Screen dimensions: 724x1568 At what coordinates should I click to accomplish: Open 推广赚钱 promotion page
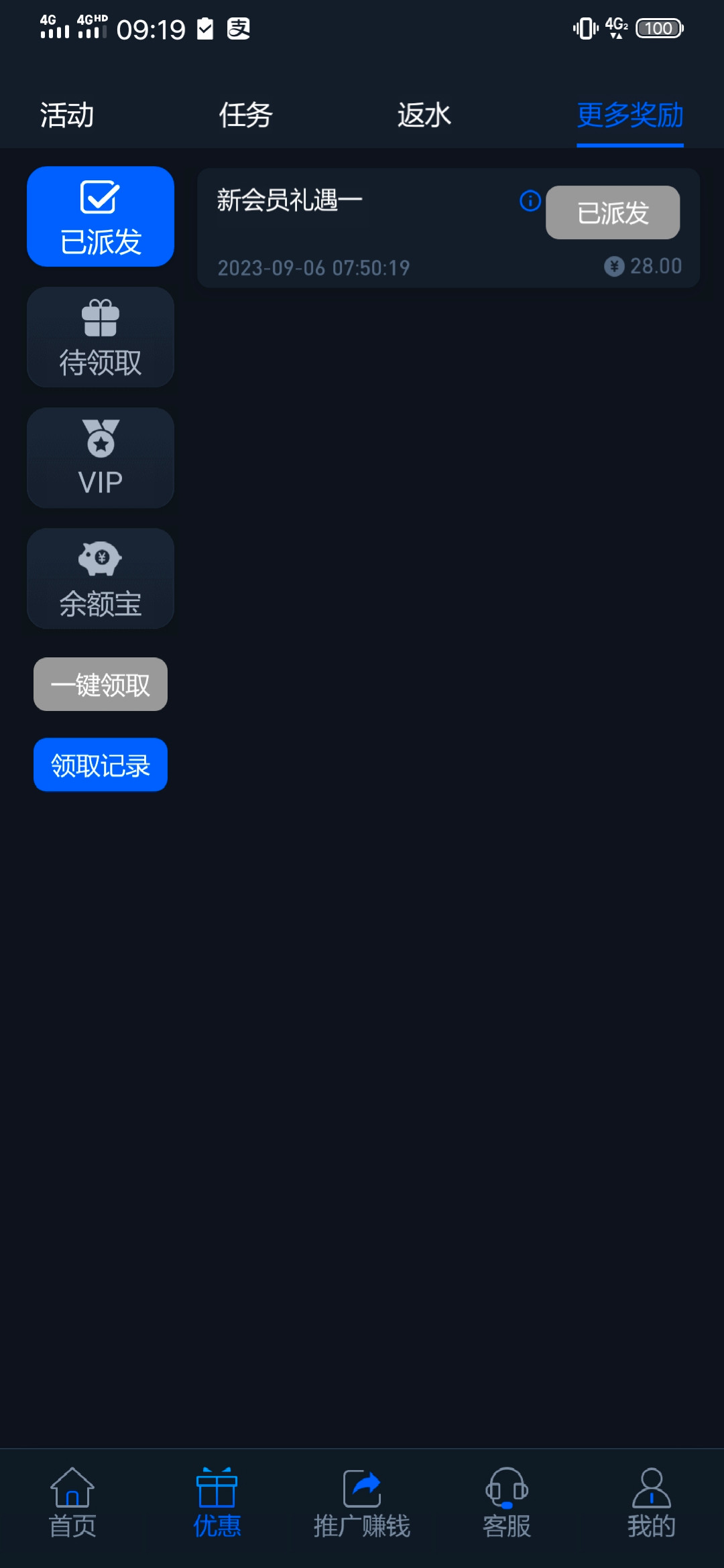362,1503
